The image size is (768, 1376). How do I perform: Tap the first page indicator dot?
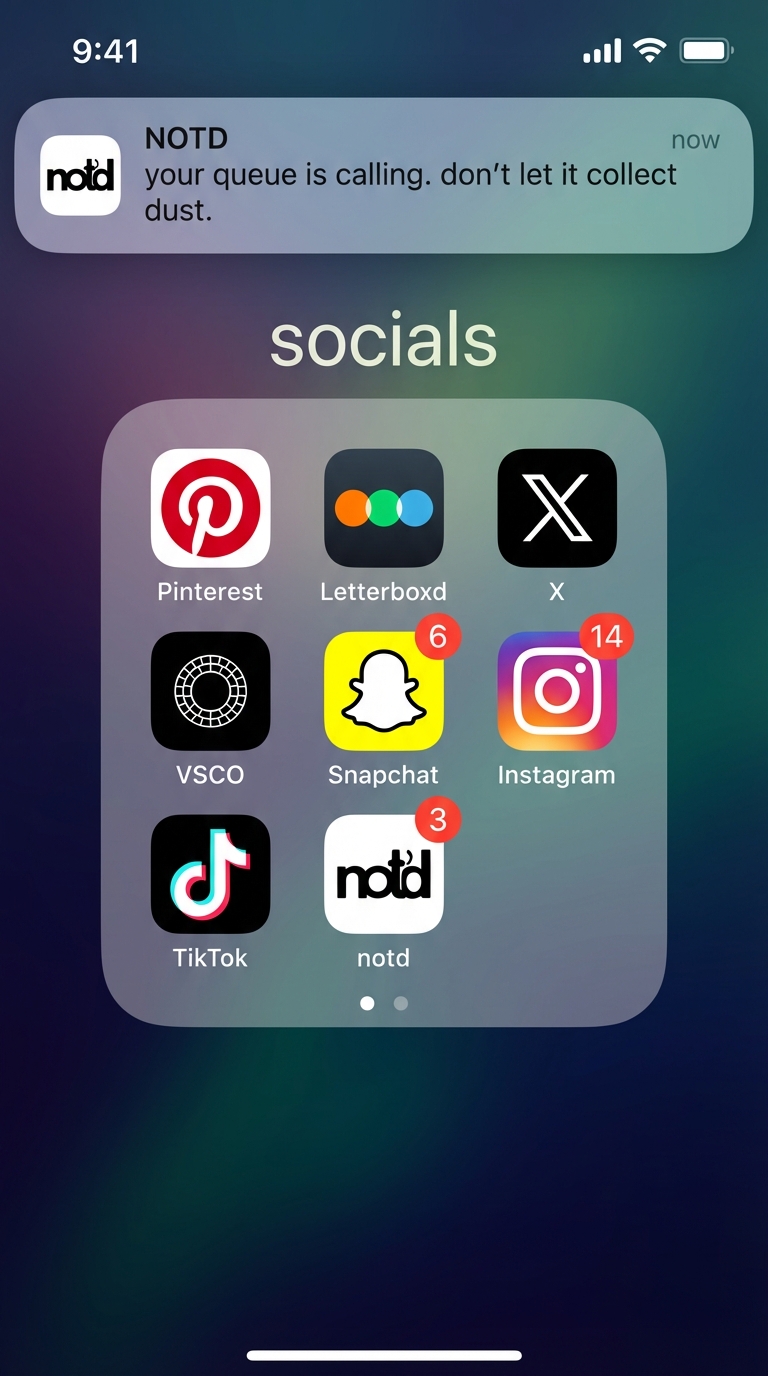[367, 1003]
